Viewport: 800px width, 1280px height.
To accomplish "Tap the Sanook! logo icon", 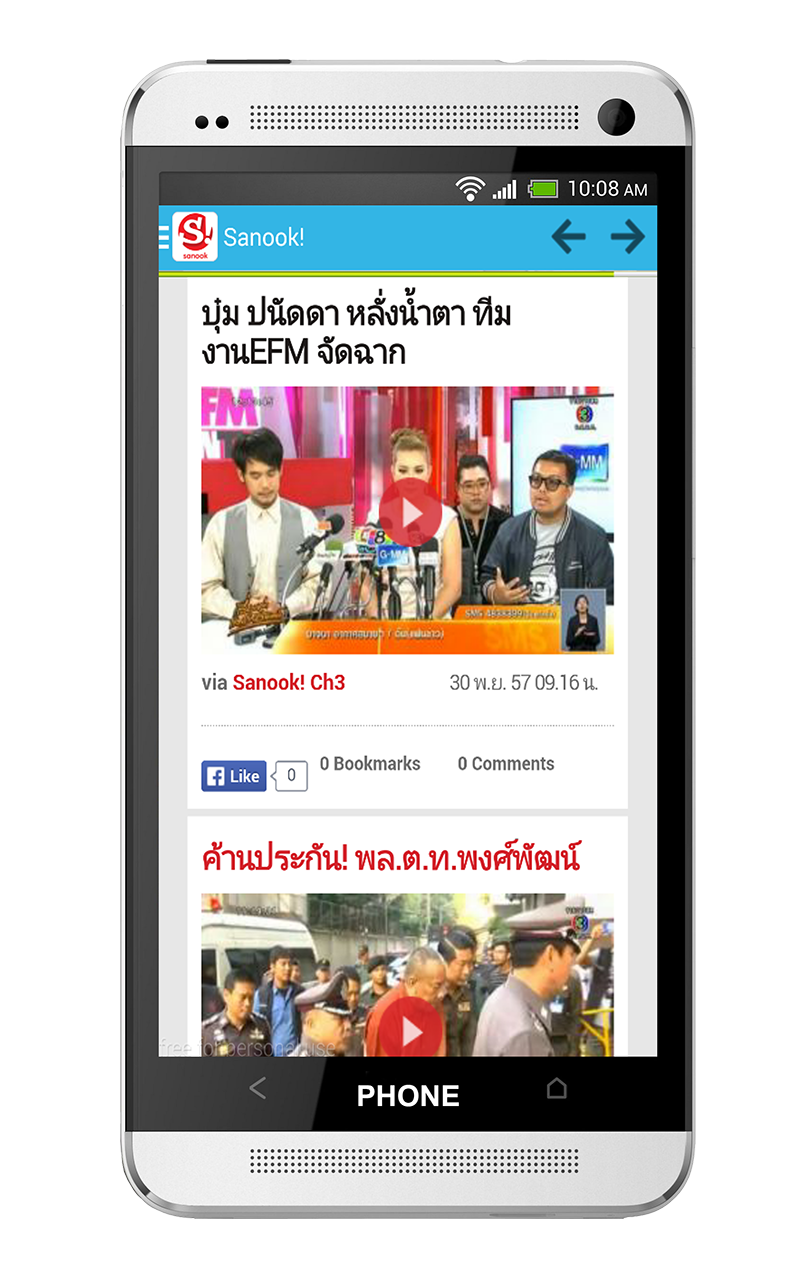I will tap(196, 237).
